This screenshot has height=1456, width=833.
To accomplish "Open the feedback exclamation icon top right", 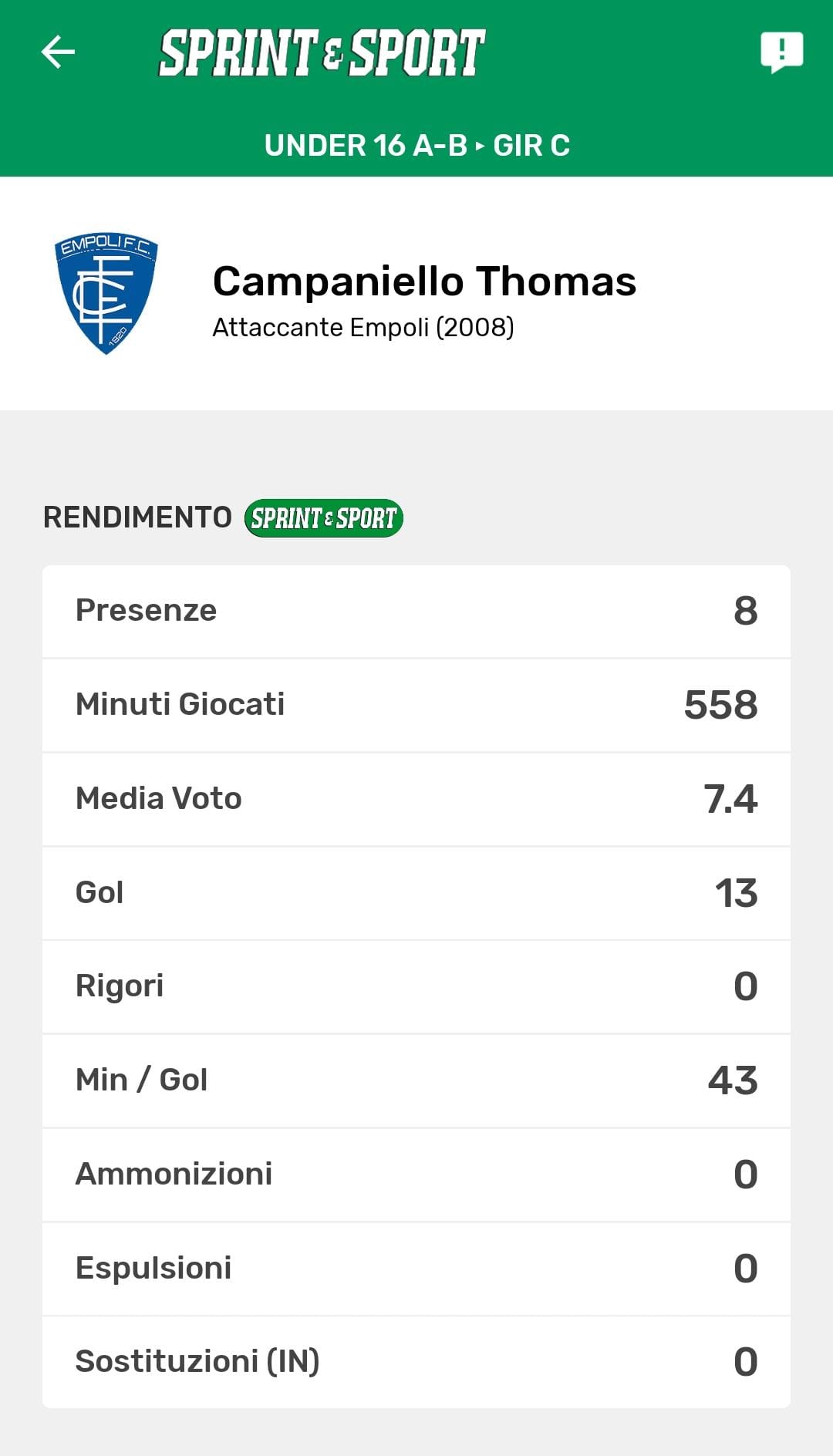I will [x=782, y=52].
